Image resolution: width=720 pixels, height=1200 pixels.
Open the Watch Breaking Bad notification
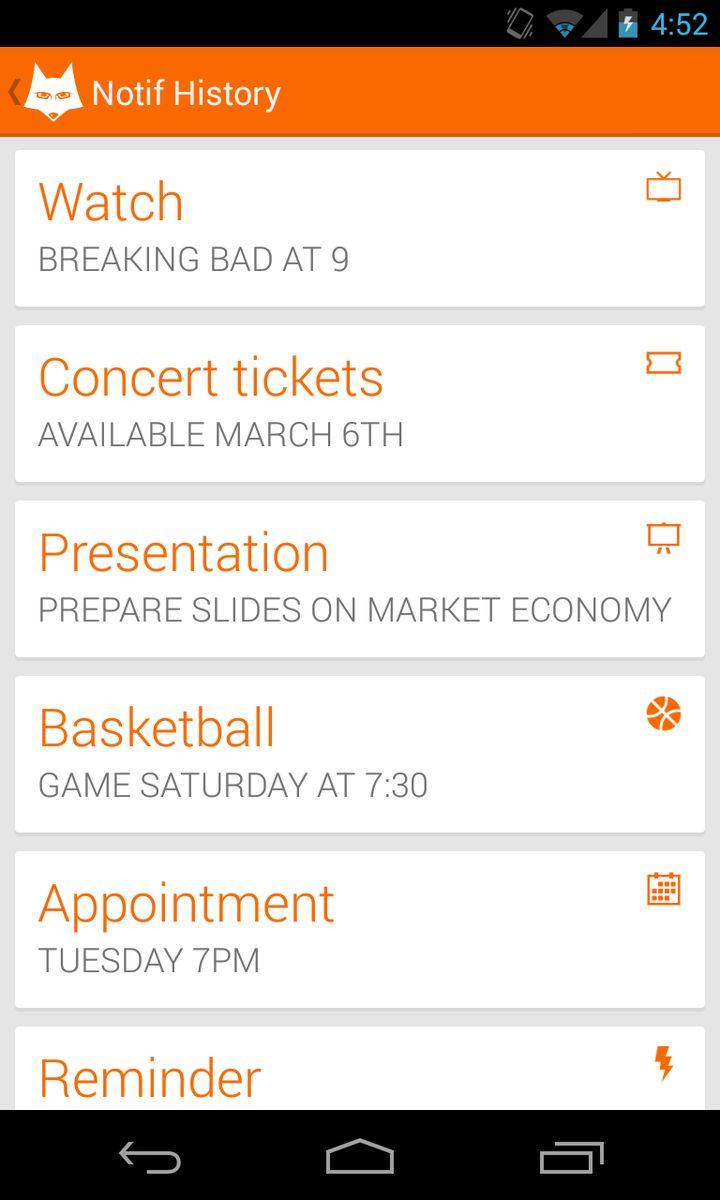(360, 229)
